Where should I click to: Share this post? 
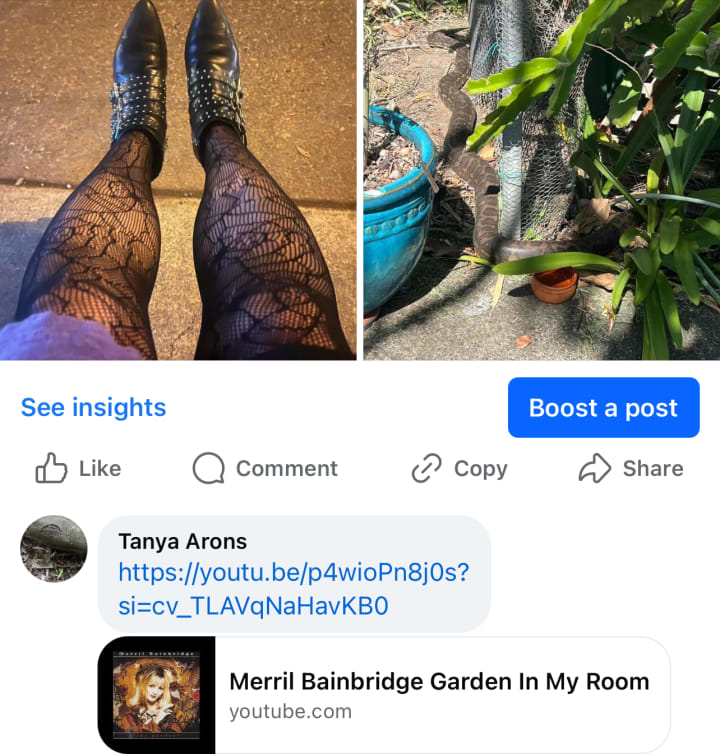click(x=631, y=469)
